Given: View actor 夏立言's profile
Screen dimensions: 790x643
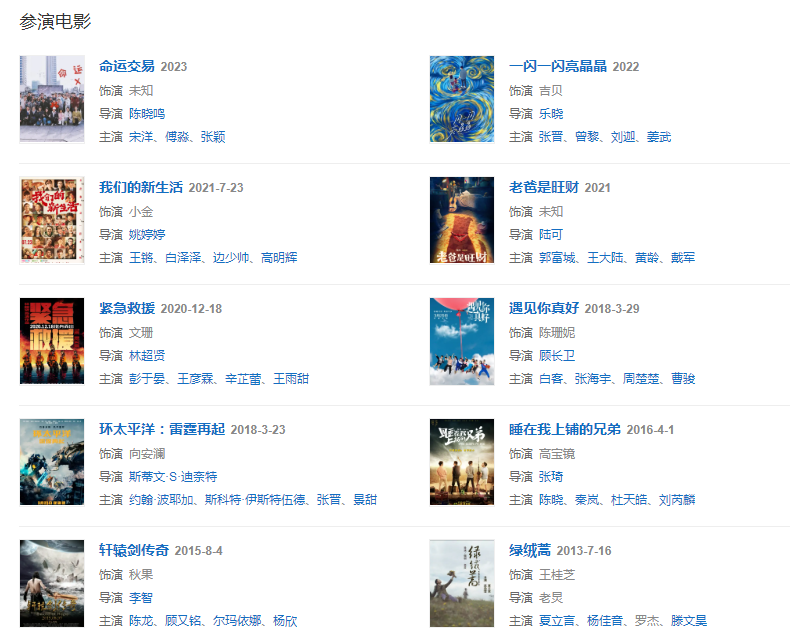Looking at the screenshot, I should (x=557, y=621).
